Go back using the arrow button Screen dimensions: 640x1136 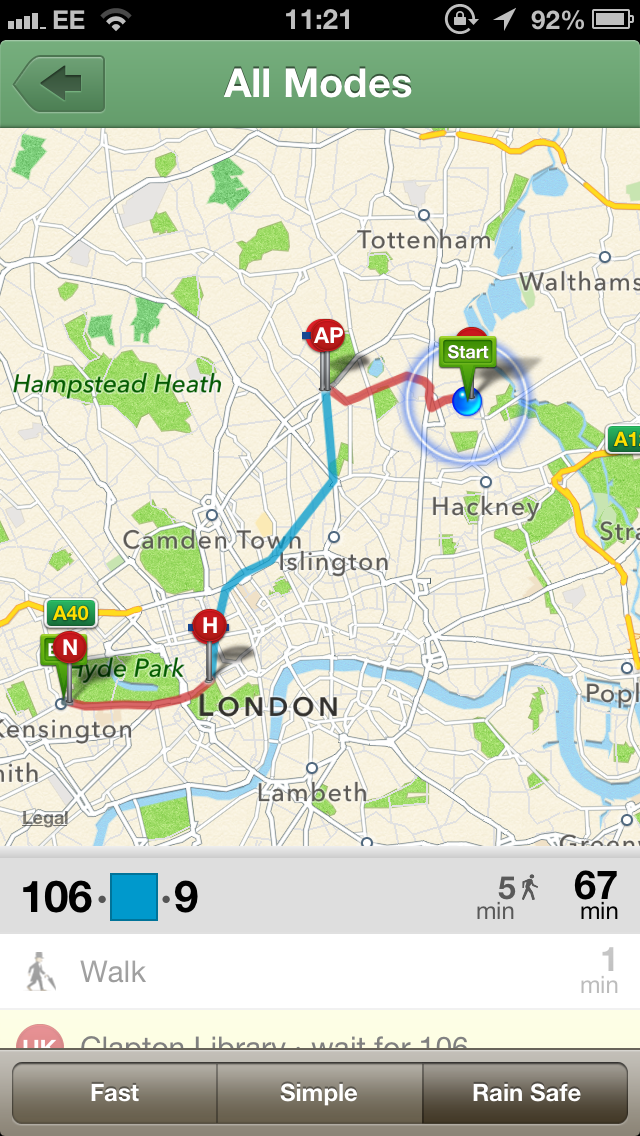click(60, 84)
